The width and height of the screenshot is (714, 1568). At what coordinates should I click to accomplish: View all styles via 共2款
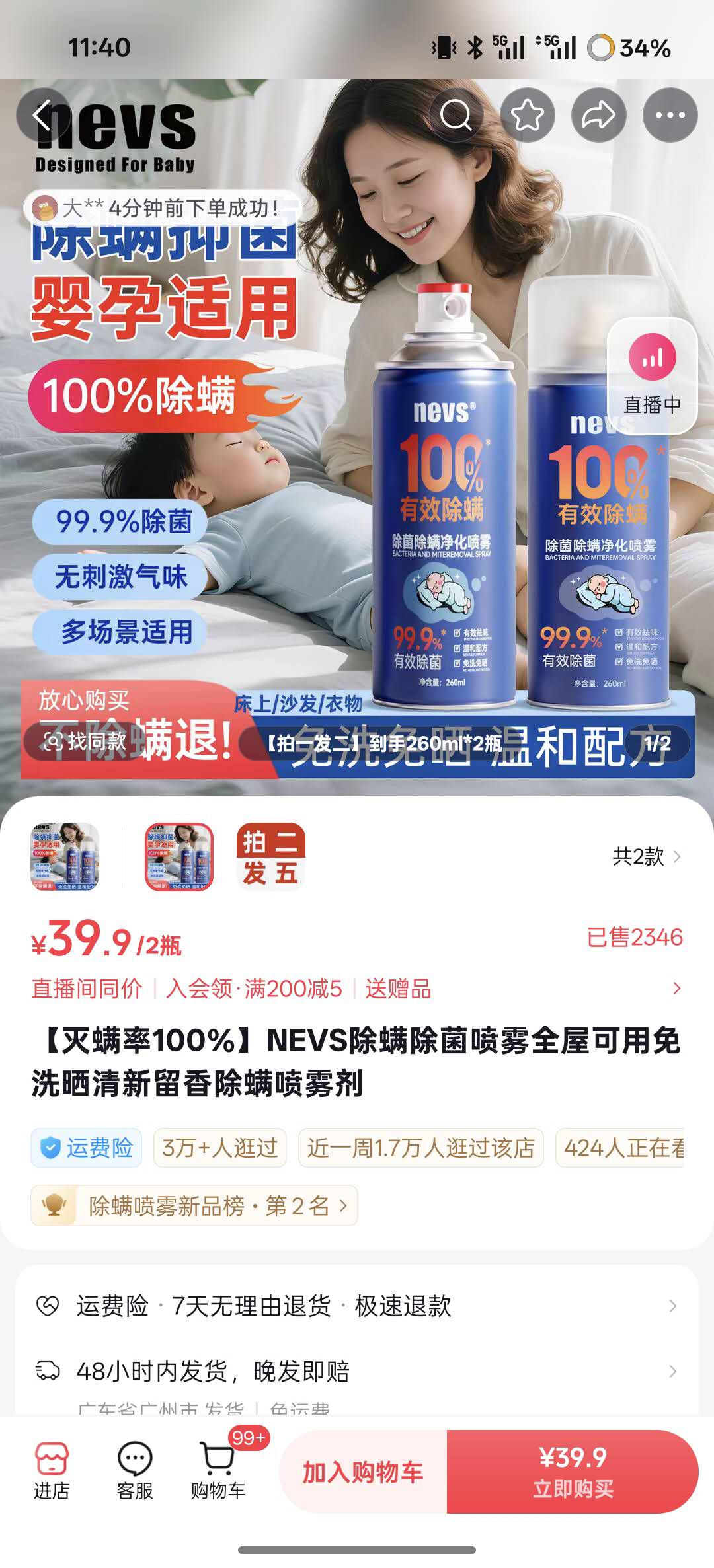646,856
